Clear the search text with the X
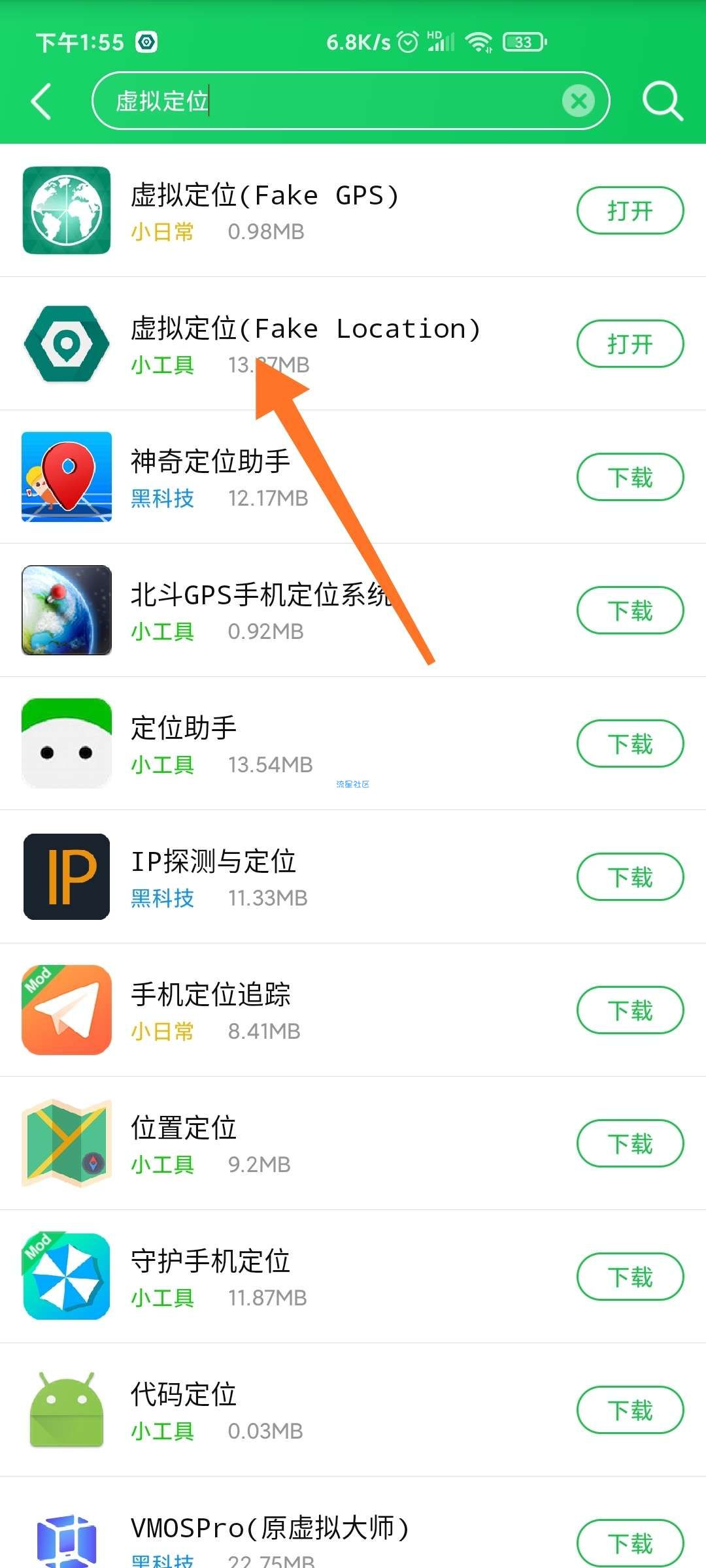 (578, 101)
